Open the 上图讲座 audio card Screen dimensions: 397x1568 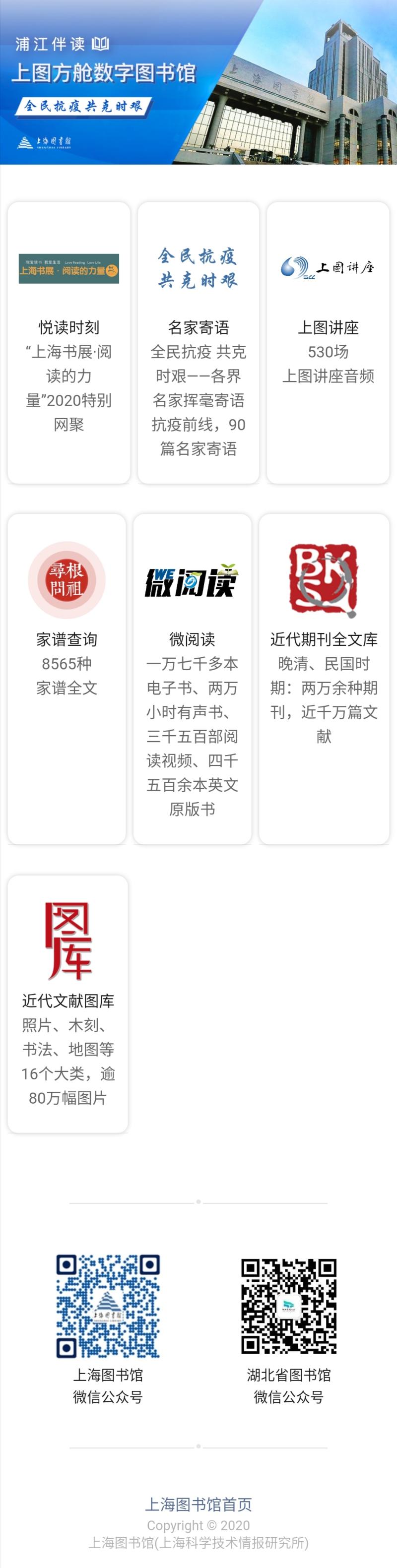tap(328, 343)
